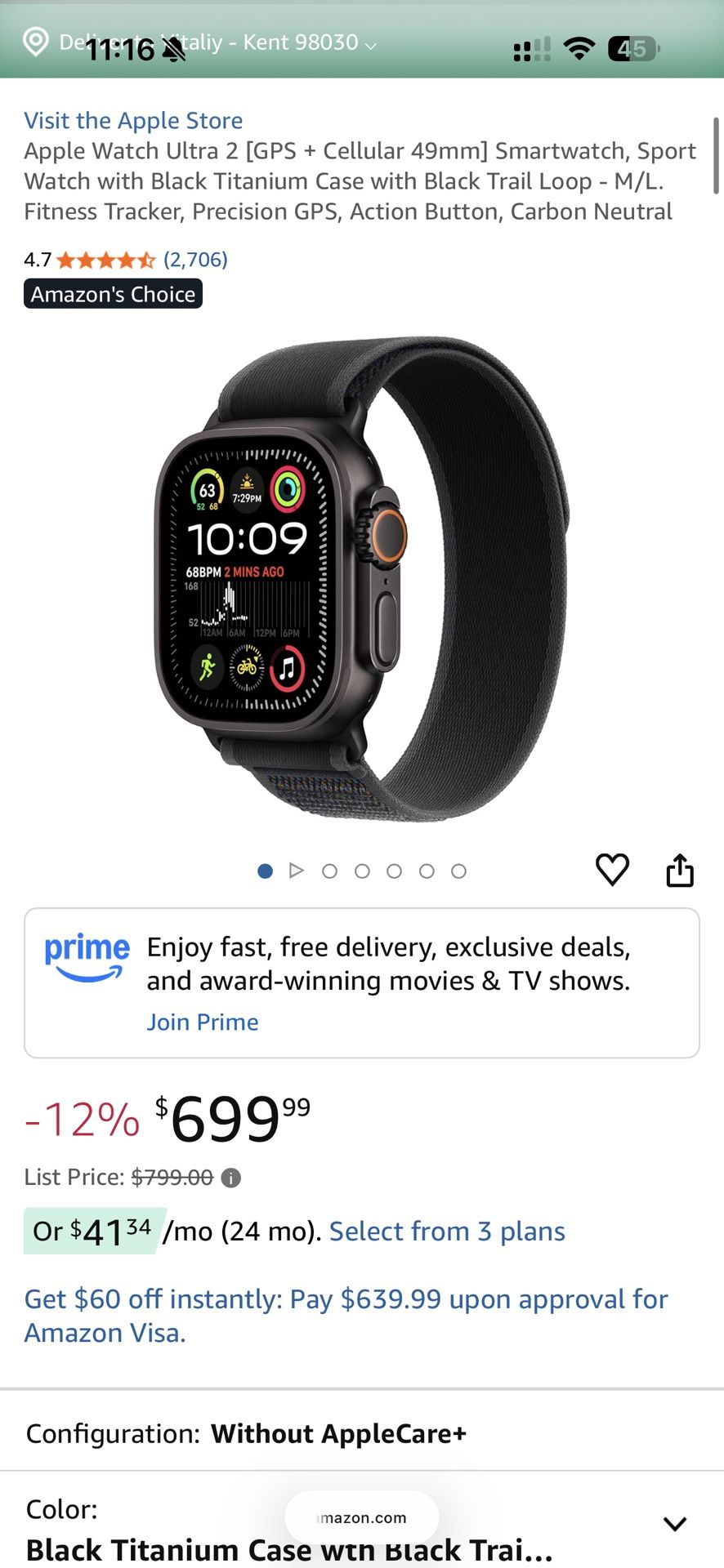This screenshot has width=724, height=1568.
Task: Toggle the first carousel dot
Action: point(265,871)
